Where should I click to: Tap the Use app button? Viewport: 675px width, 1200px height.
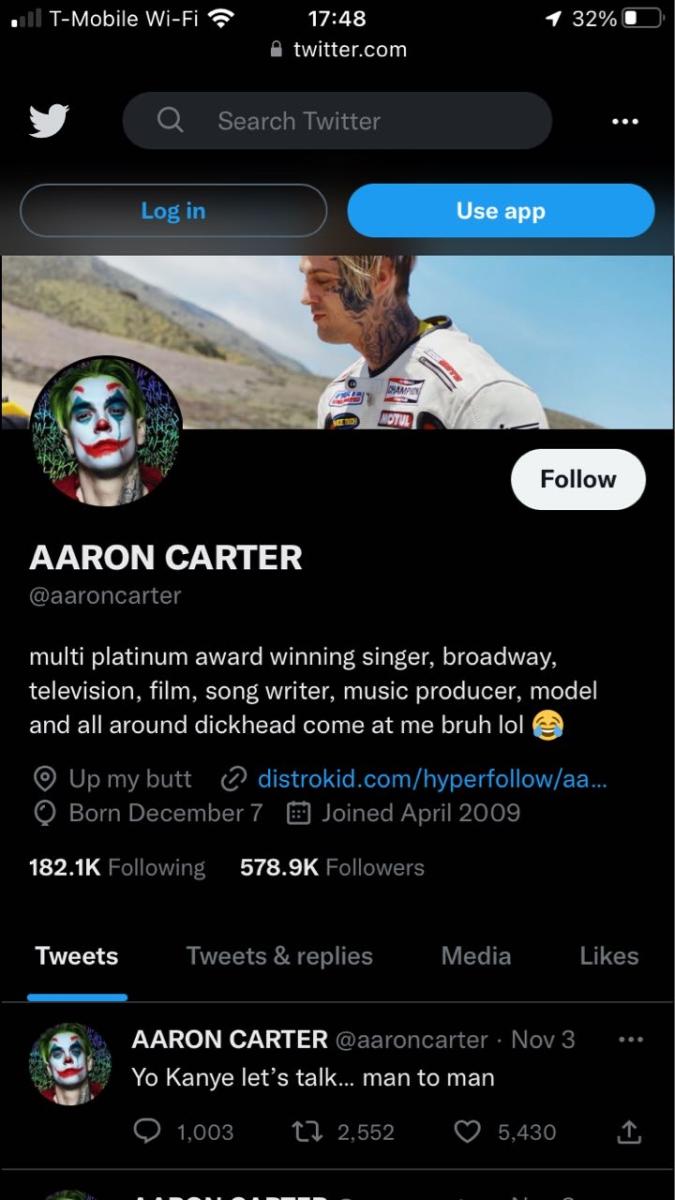[x=500, y=211]
